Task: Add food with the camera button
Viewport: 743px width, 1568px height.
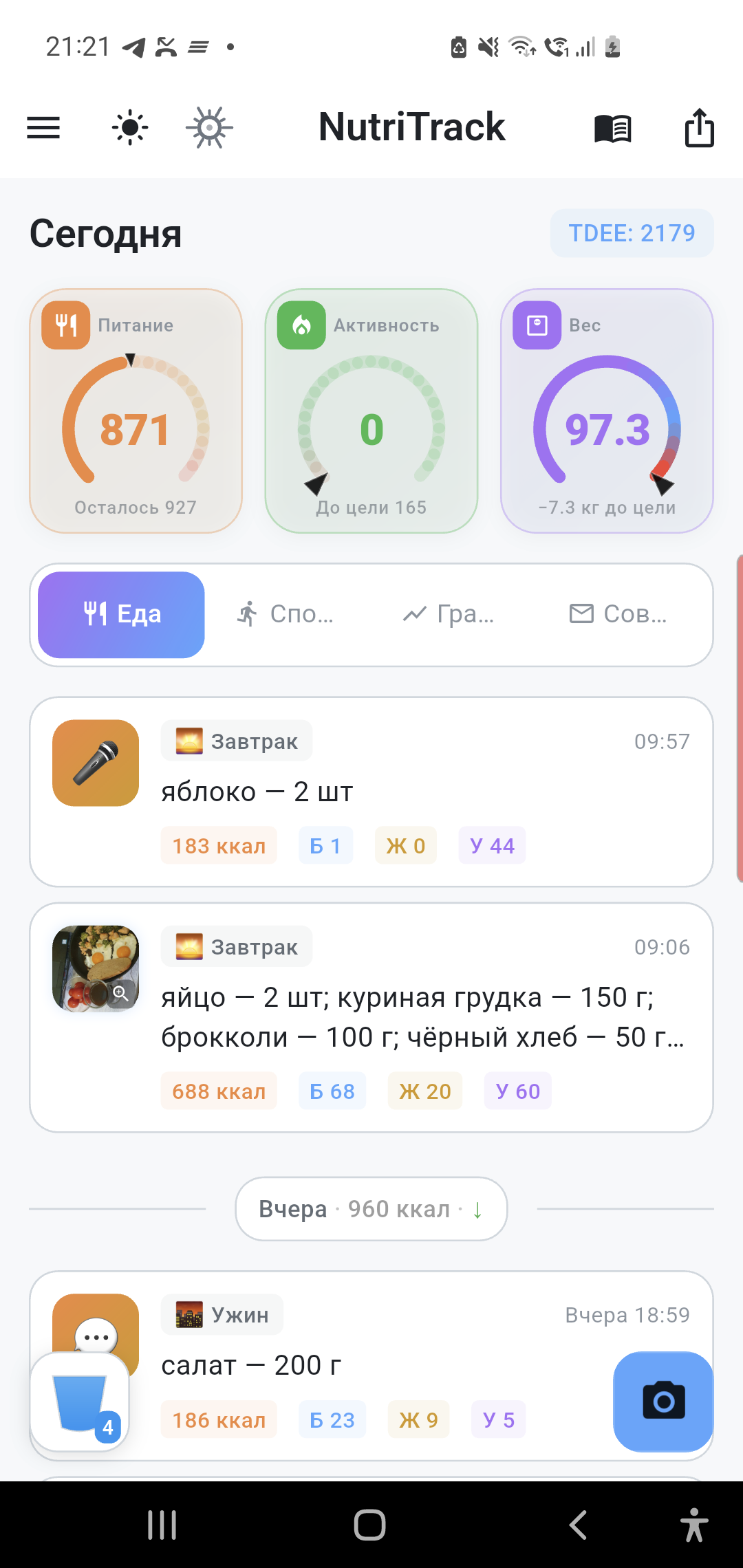Action: pos(663,1402)
